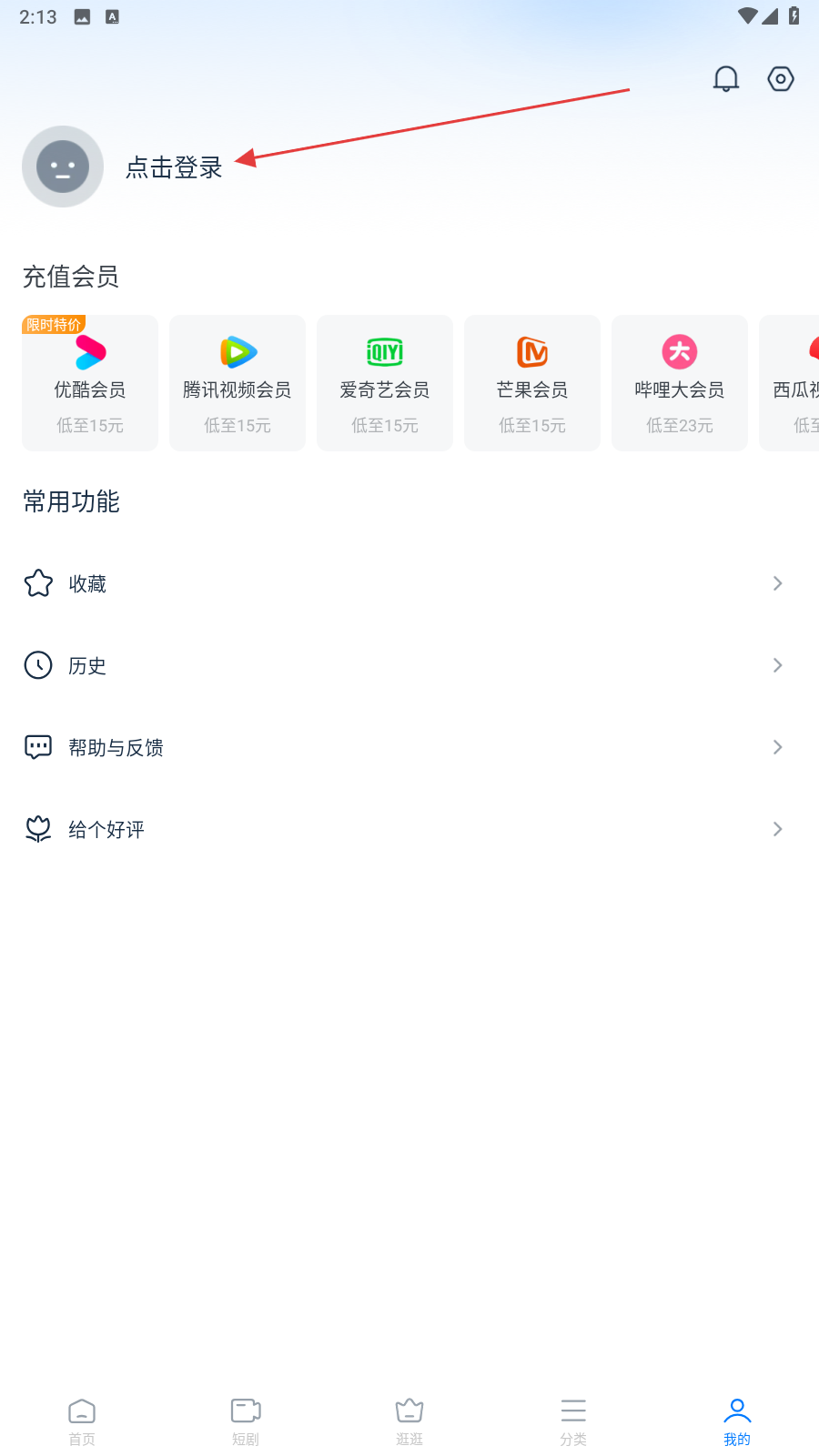
Task: Open the 分类 categories tab
Action: coord(573,1421)
